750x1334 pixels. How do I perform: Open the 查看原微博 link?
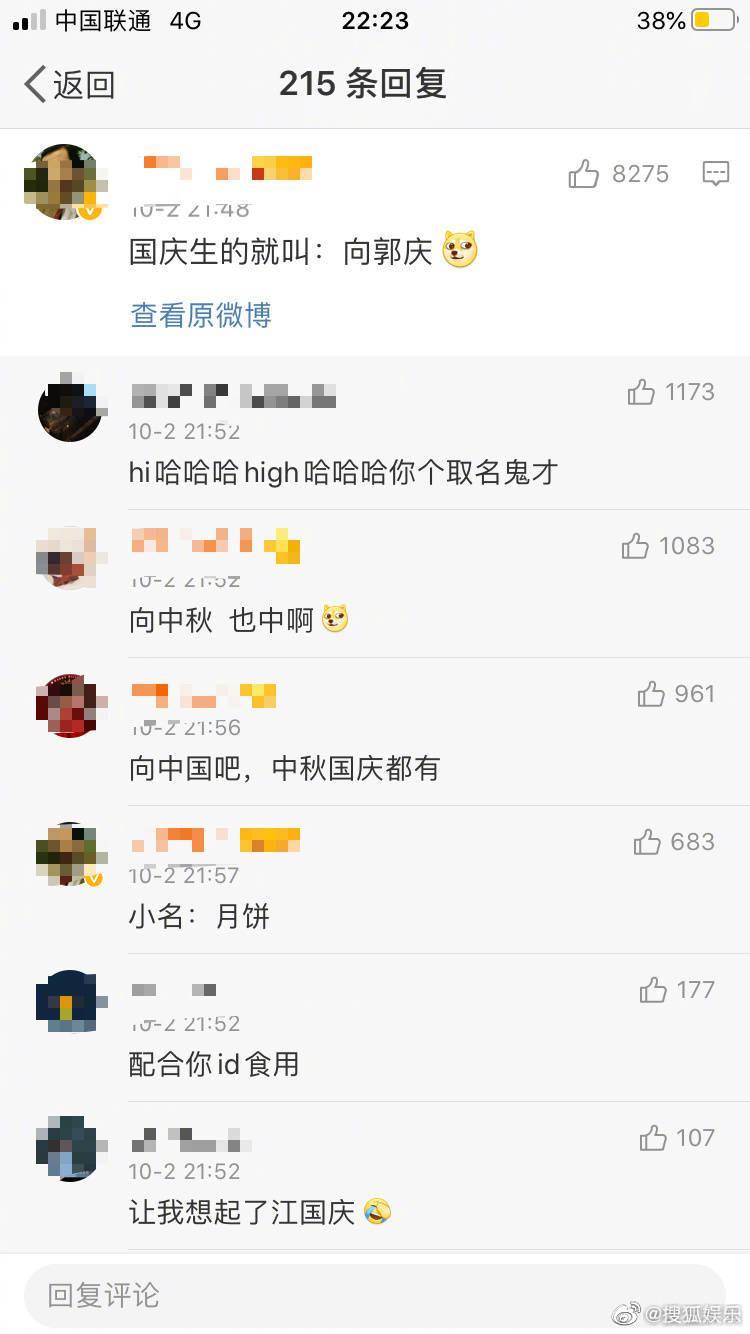201,315
